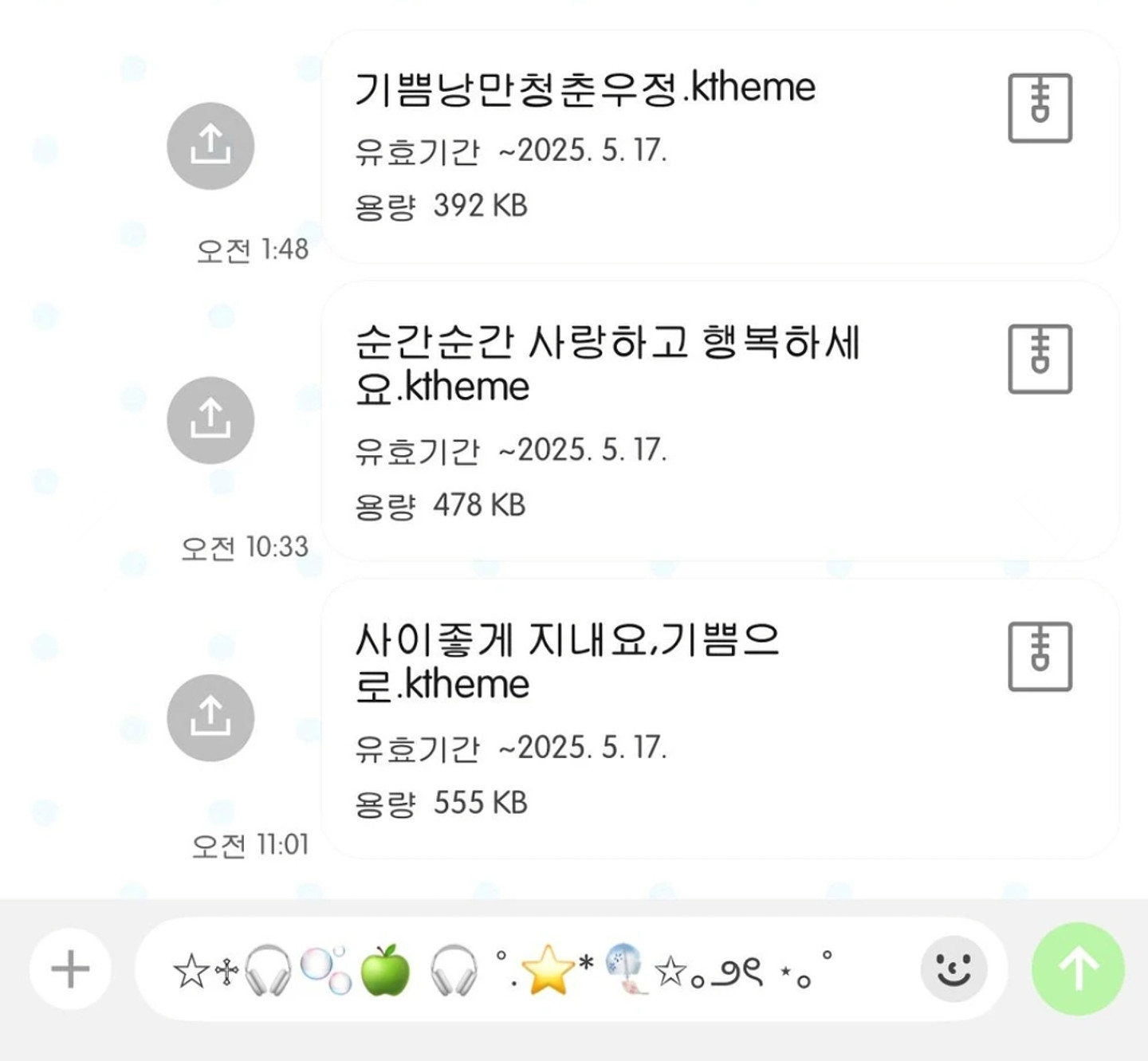Screen dimensions: 1148x1061
Task: Open the emoticon picker
Action: click(x=953, y=969)
